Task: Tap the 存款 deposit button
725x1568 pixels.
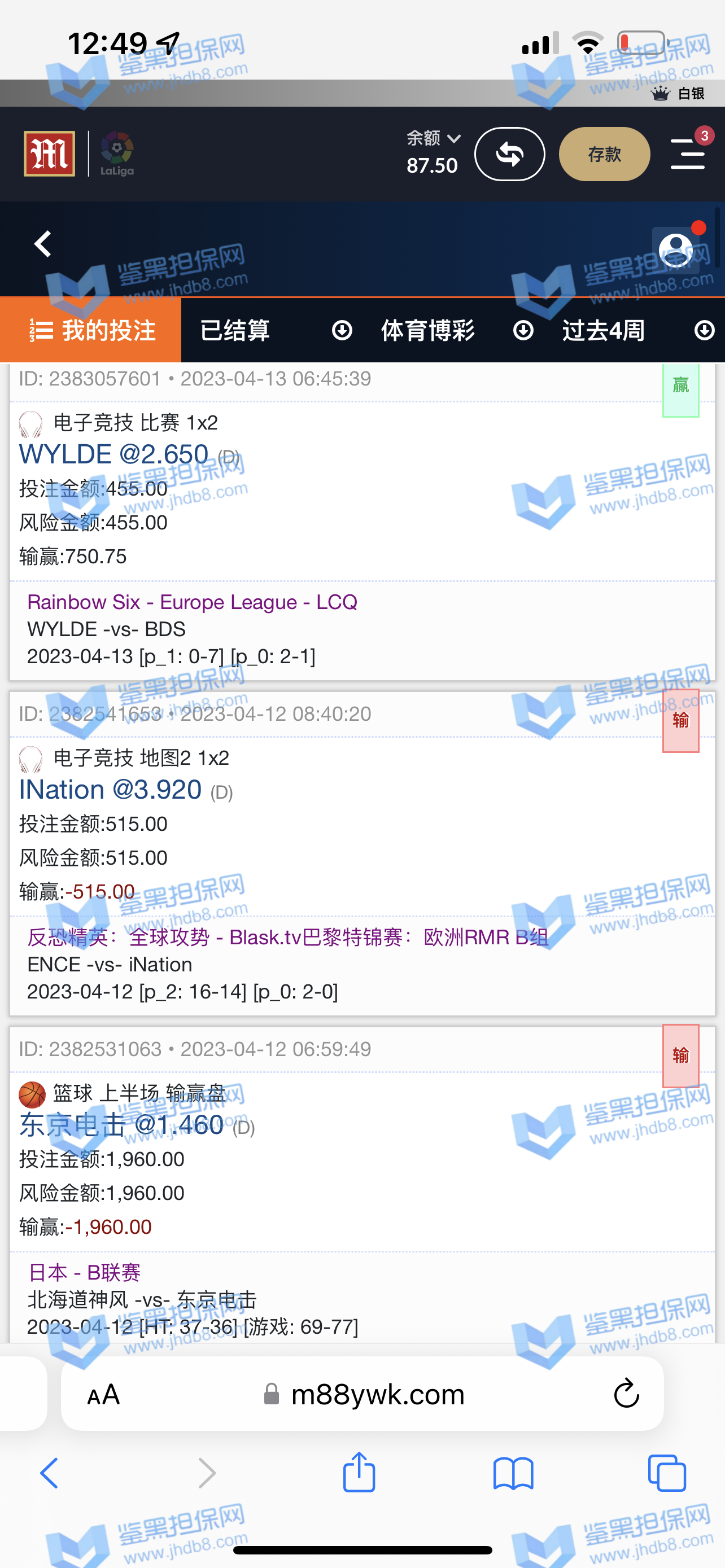Action: coord(604,154)
